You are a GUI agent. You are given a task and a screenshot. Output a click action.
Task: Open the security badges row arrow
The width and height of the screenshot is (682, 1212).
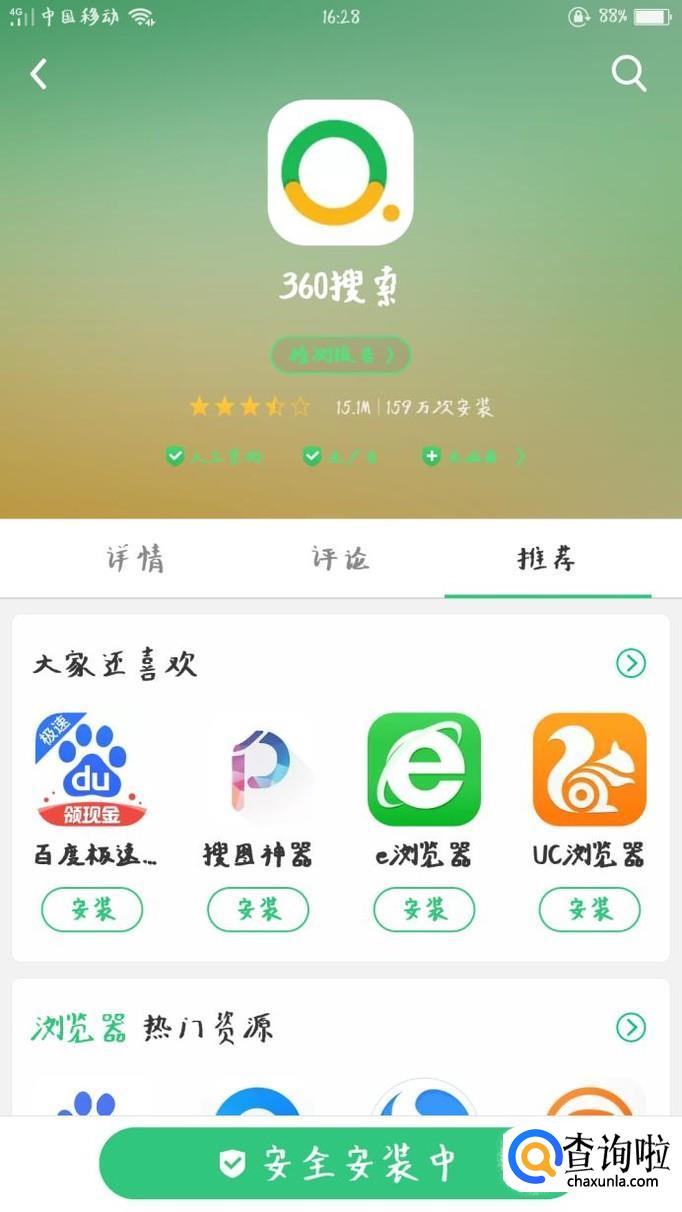pos(520,456)
